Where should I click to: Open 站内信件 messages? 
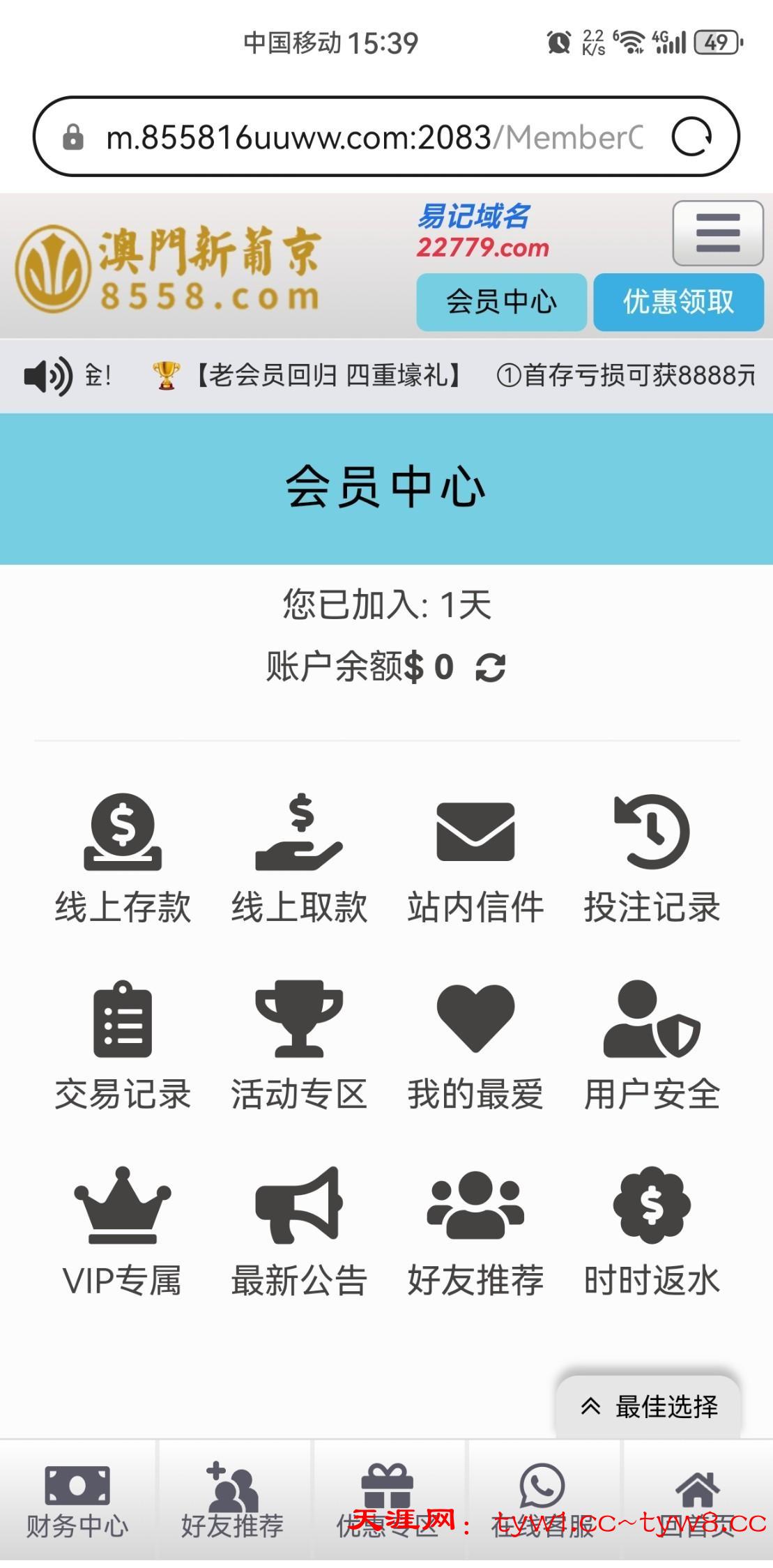(x=475, y=858)
